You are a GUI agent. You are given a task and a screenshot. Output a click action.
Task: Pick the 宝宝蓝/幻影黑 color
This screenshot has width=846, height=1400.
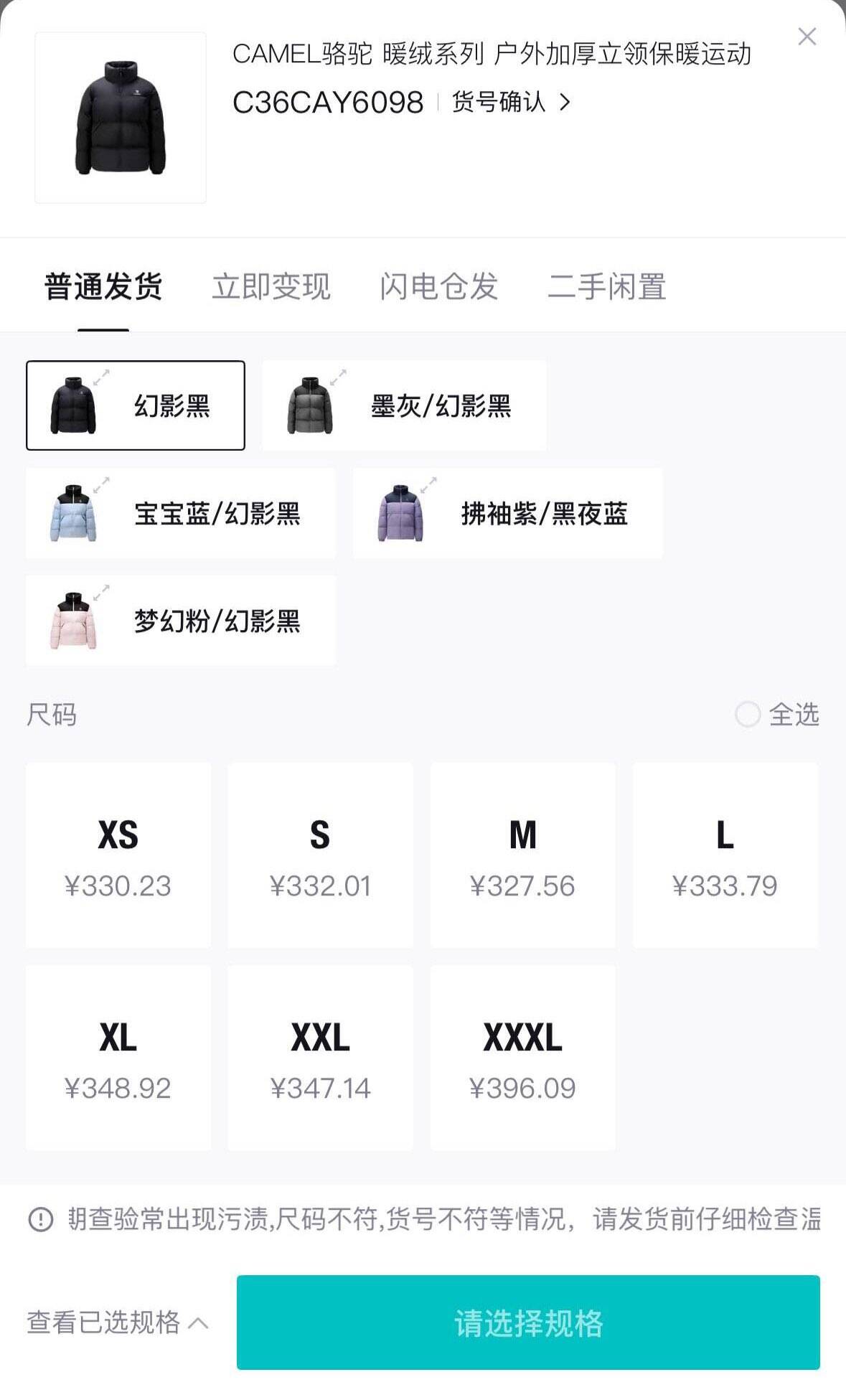[x=180, y=513]
